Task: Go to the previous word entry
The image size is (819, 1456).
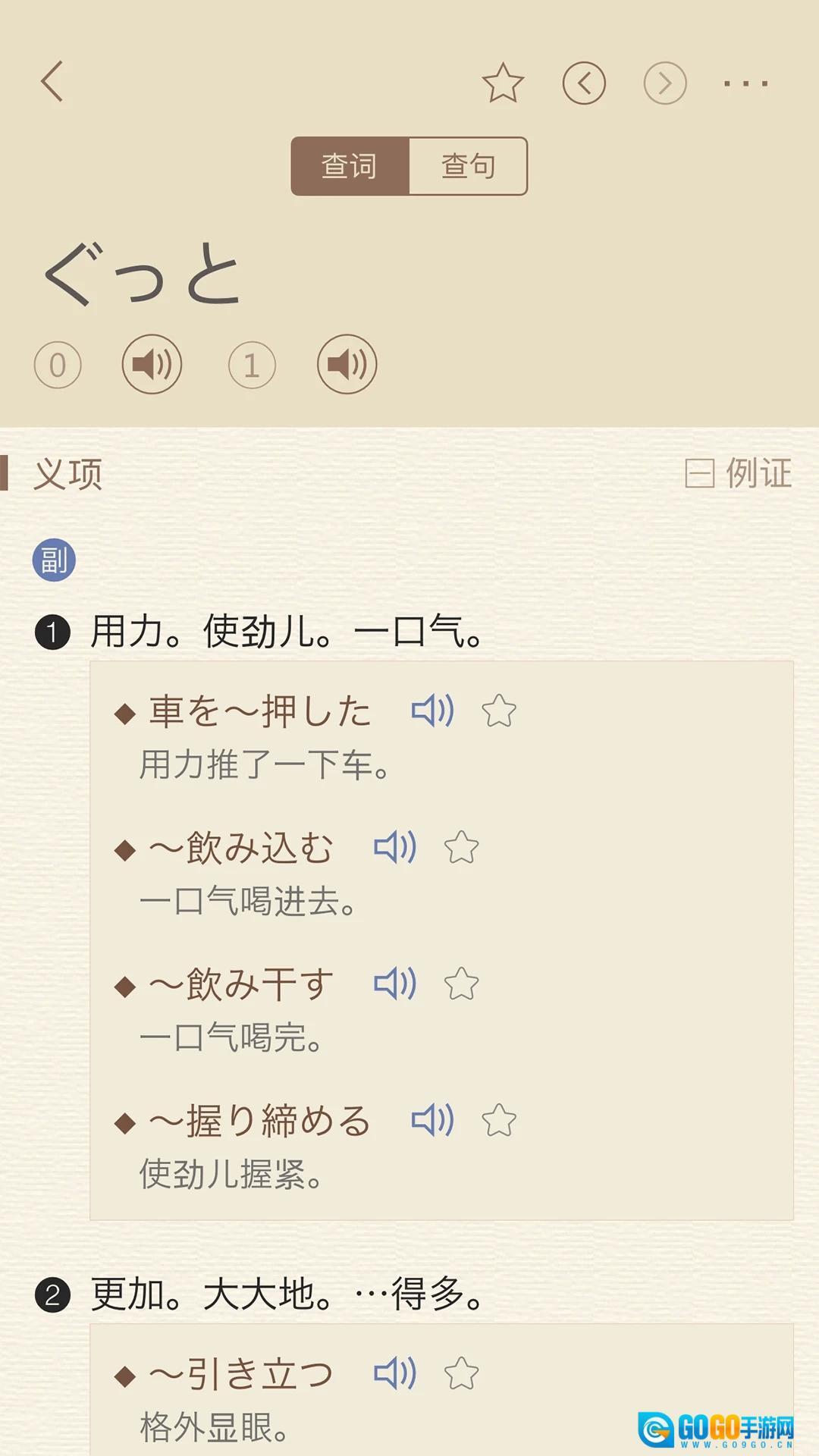Action: coord(584,83)
